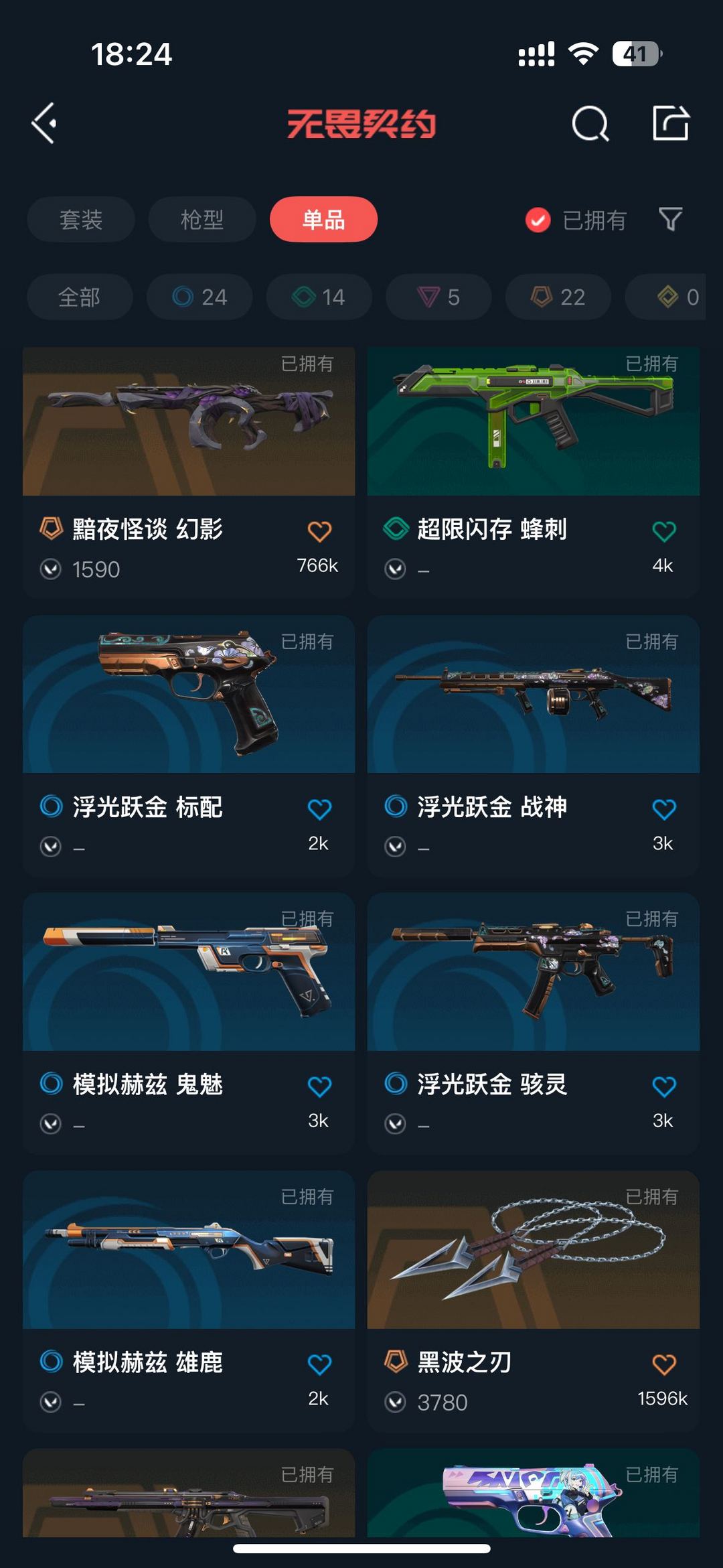The width and height of the screenshot is (723, 1568).
Task: Toggle the 已拥有 checkbox
Action: 538,220
